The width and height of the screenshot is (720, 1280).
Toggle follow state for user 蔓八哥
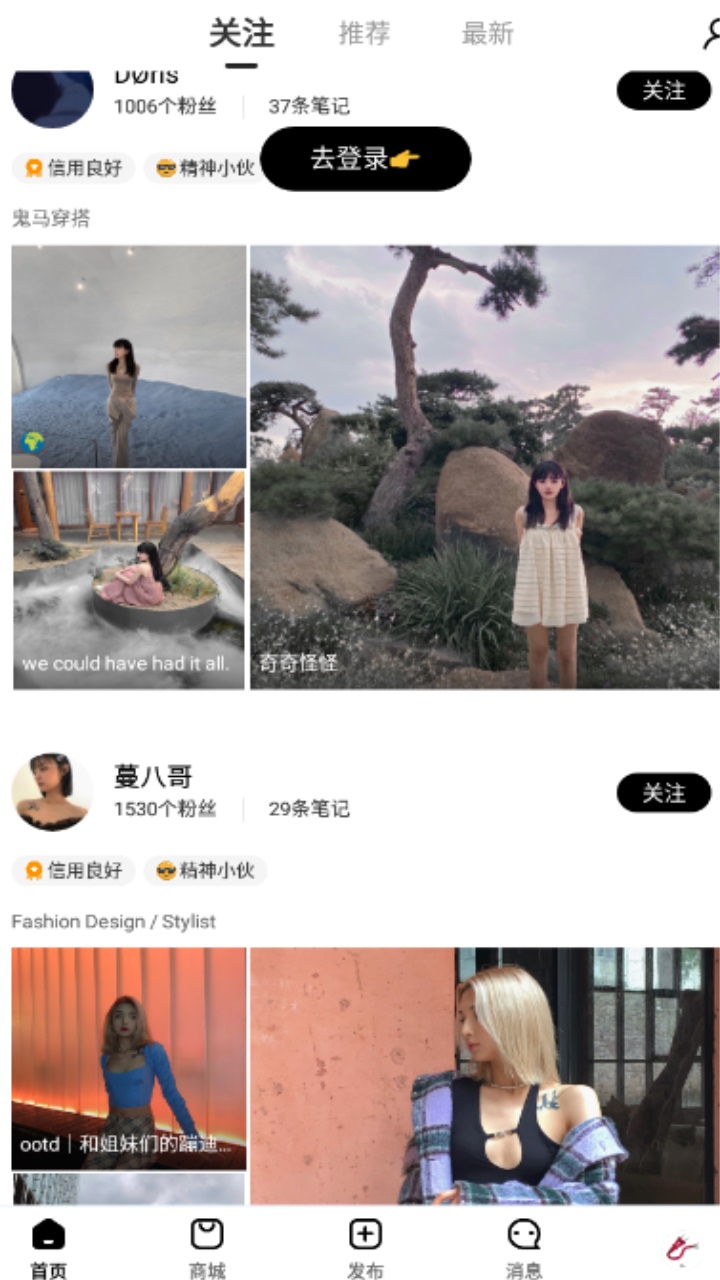(665, 793)
